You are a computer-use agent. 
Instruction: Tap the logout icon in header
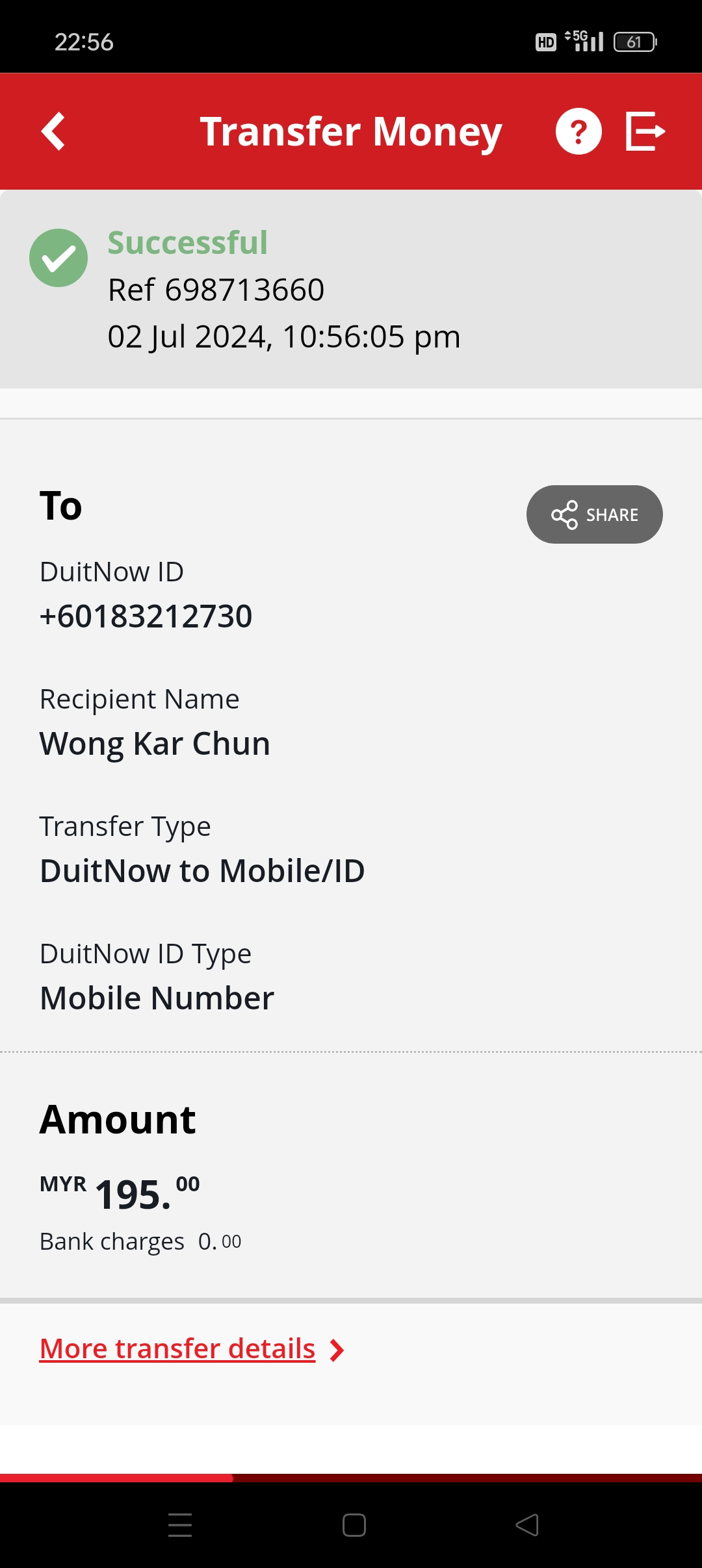point(644,131)
